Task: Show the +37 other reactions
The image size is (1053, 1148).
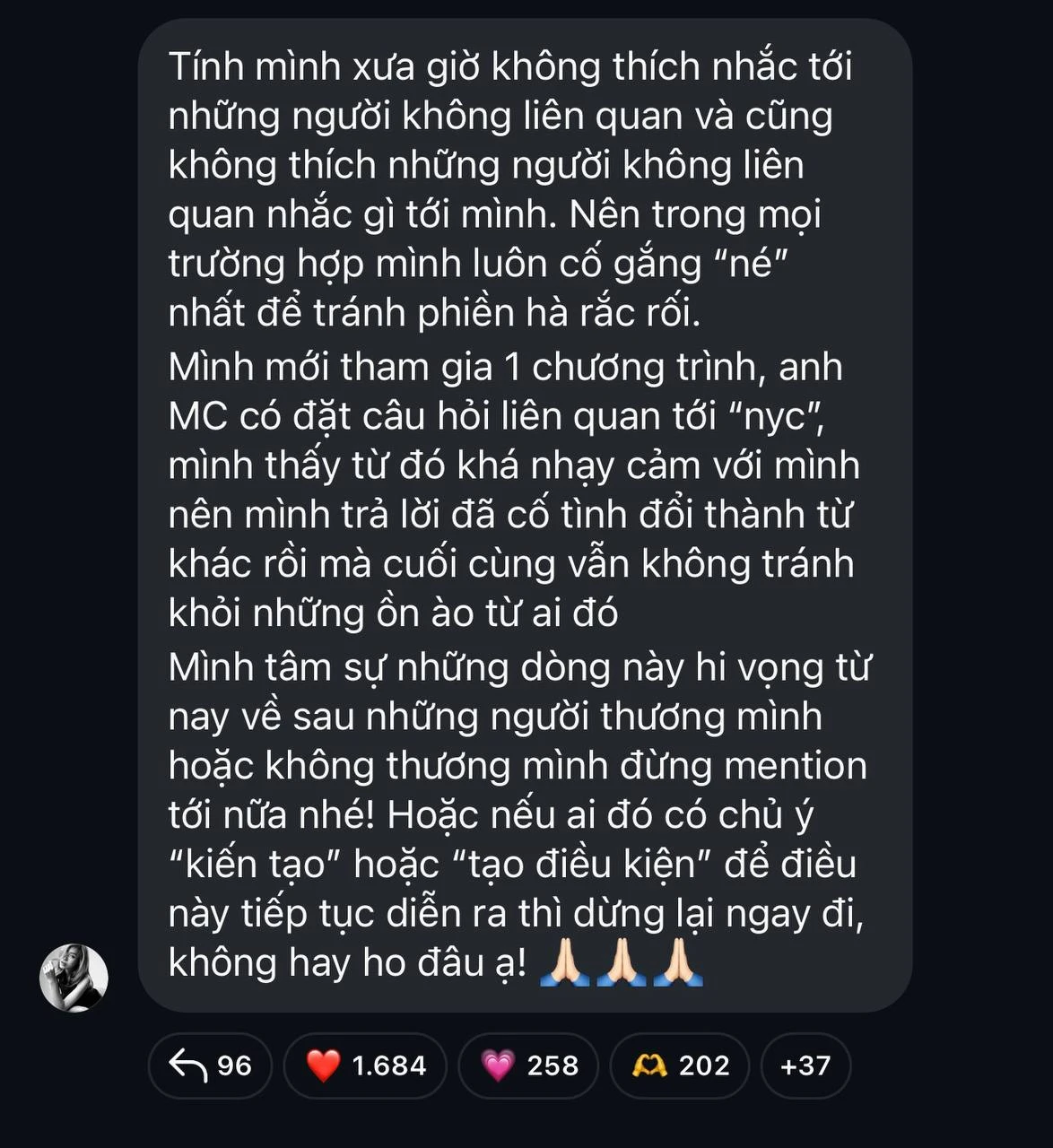Action: click(x=805, y=1065)
